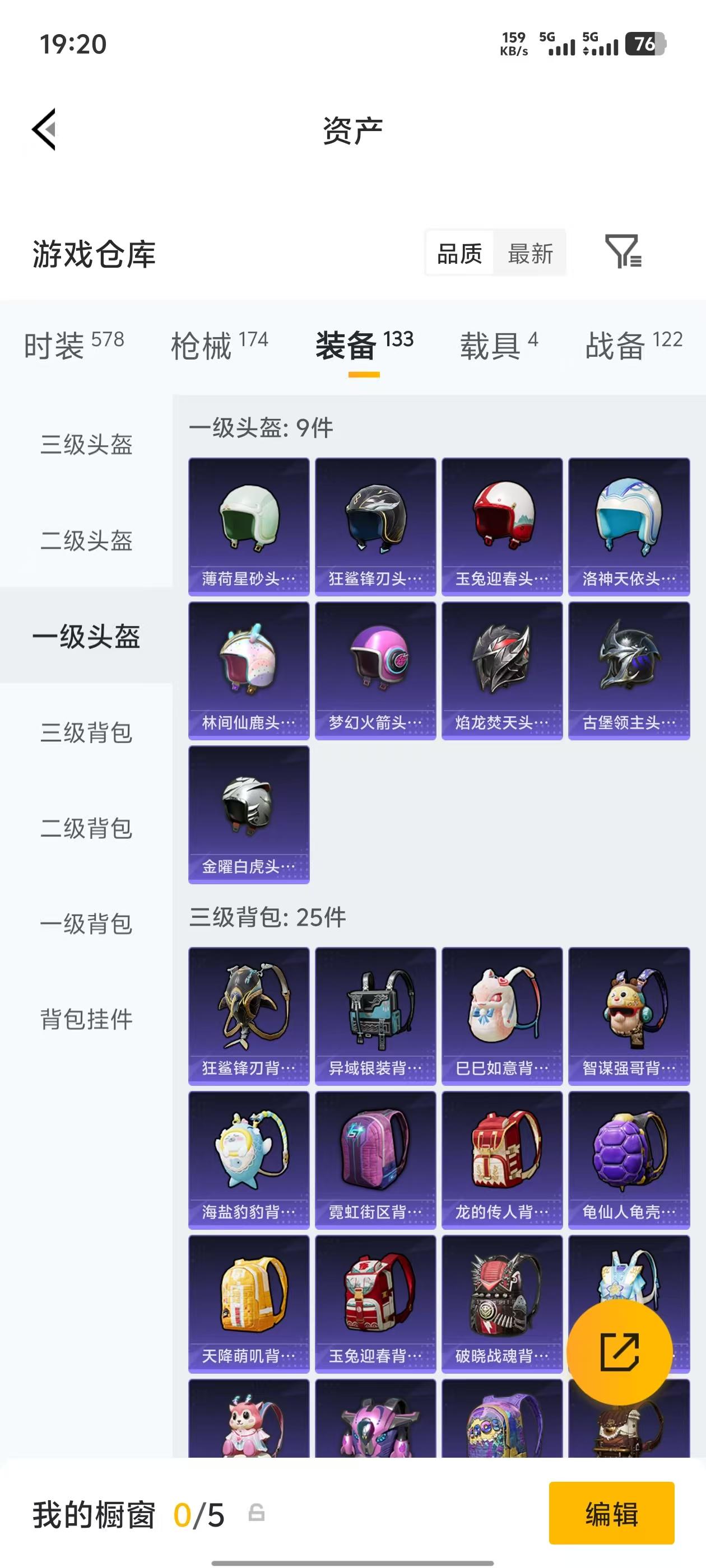Go back using the left arrow icon
The image size is (706, 1568).
click(x=44, y=131)
